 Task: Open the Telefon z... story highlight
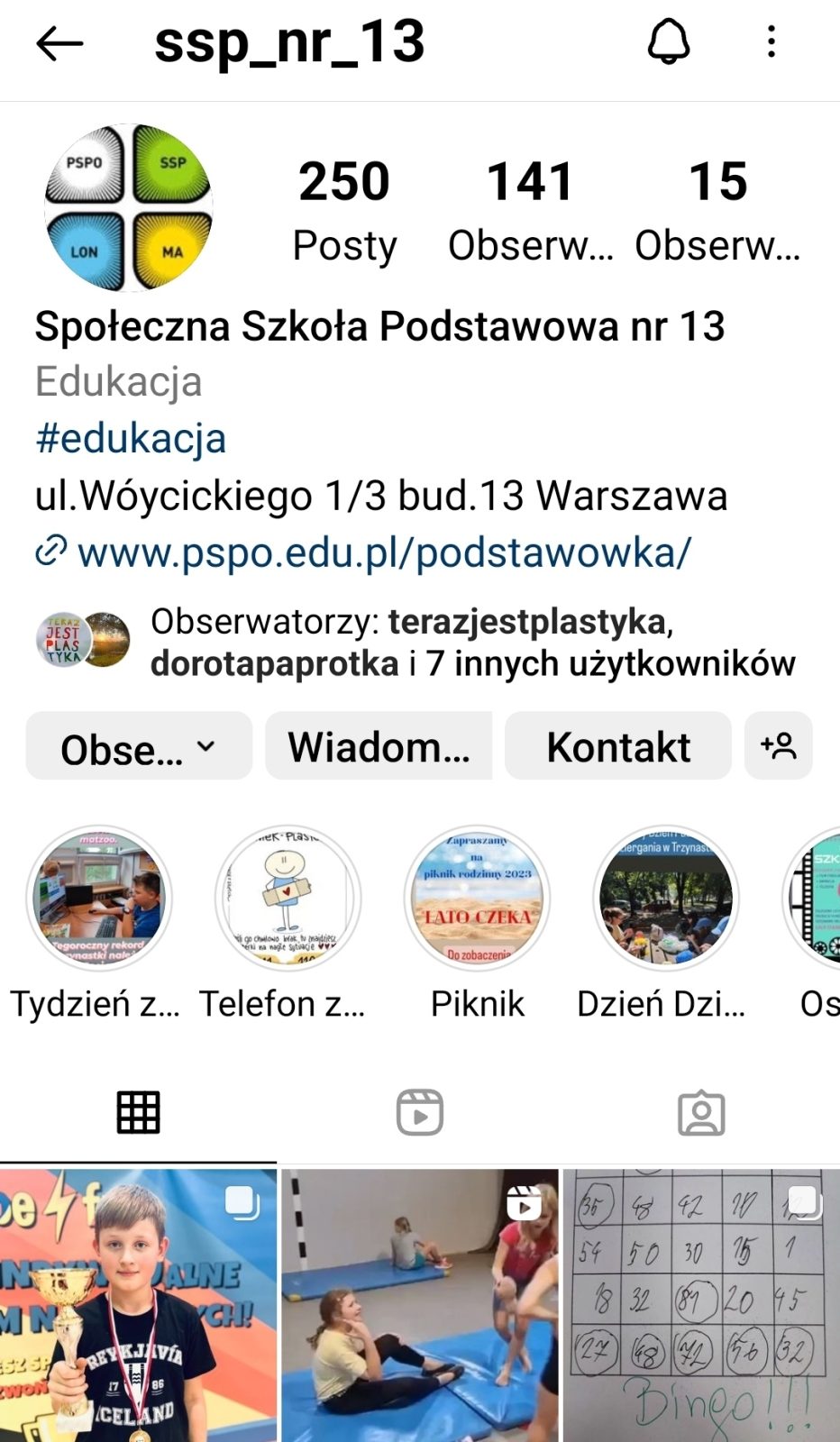click(288, 898)
